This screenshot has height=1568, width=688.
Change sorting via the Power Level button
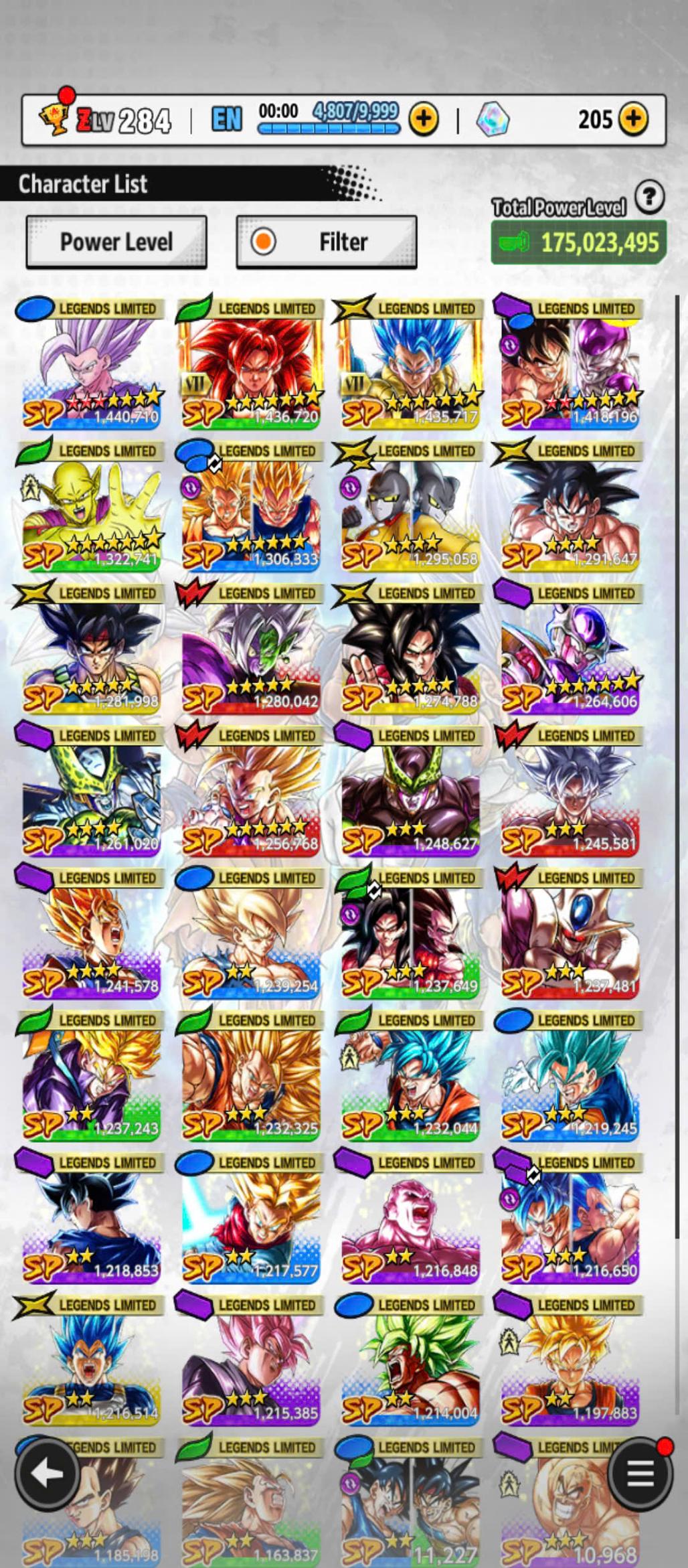tap(116, 242)
